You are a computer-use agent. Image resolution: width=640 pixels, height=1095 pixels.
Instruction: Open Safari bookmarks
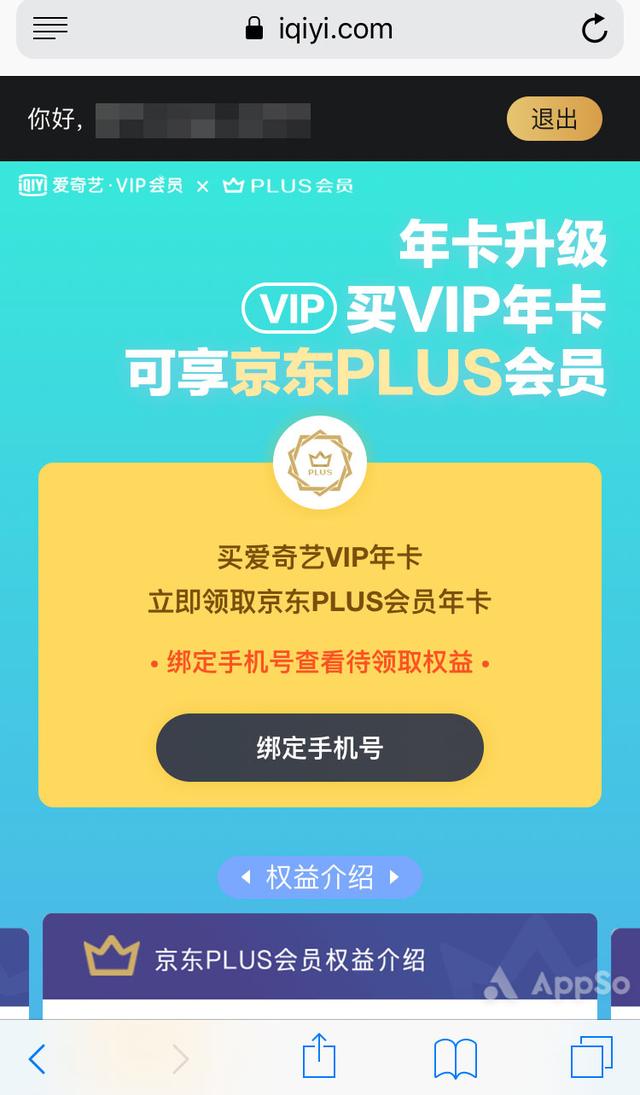pyautogui.click(x=455, y=1058)
